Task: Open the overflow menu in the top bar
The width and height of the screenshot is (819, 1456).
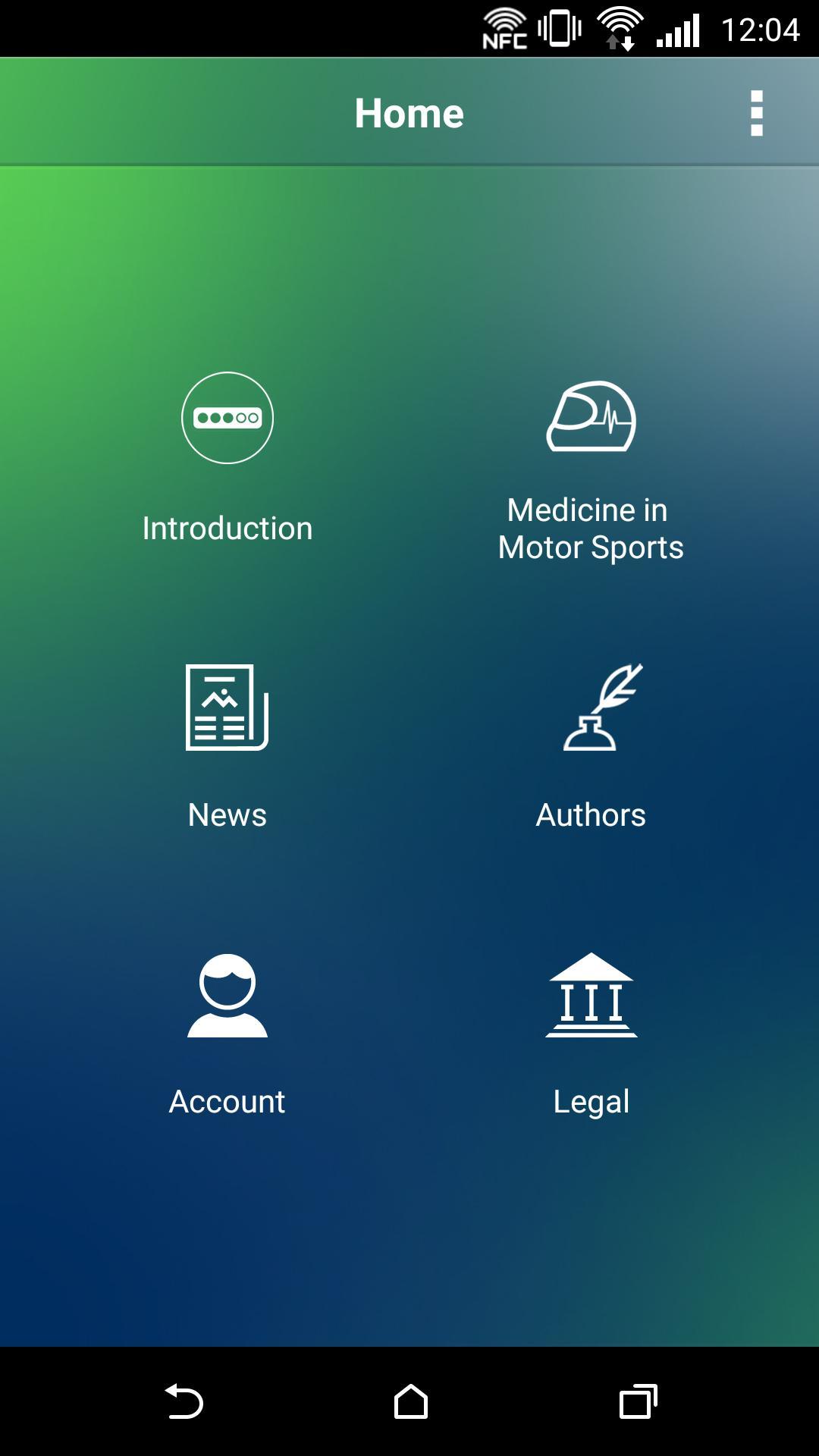Action: click(756, 112)
